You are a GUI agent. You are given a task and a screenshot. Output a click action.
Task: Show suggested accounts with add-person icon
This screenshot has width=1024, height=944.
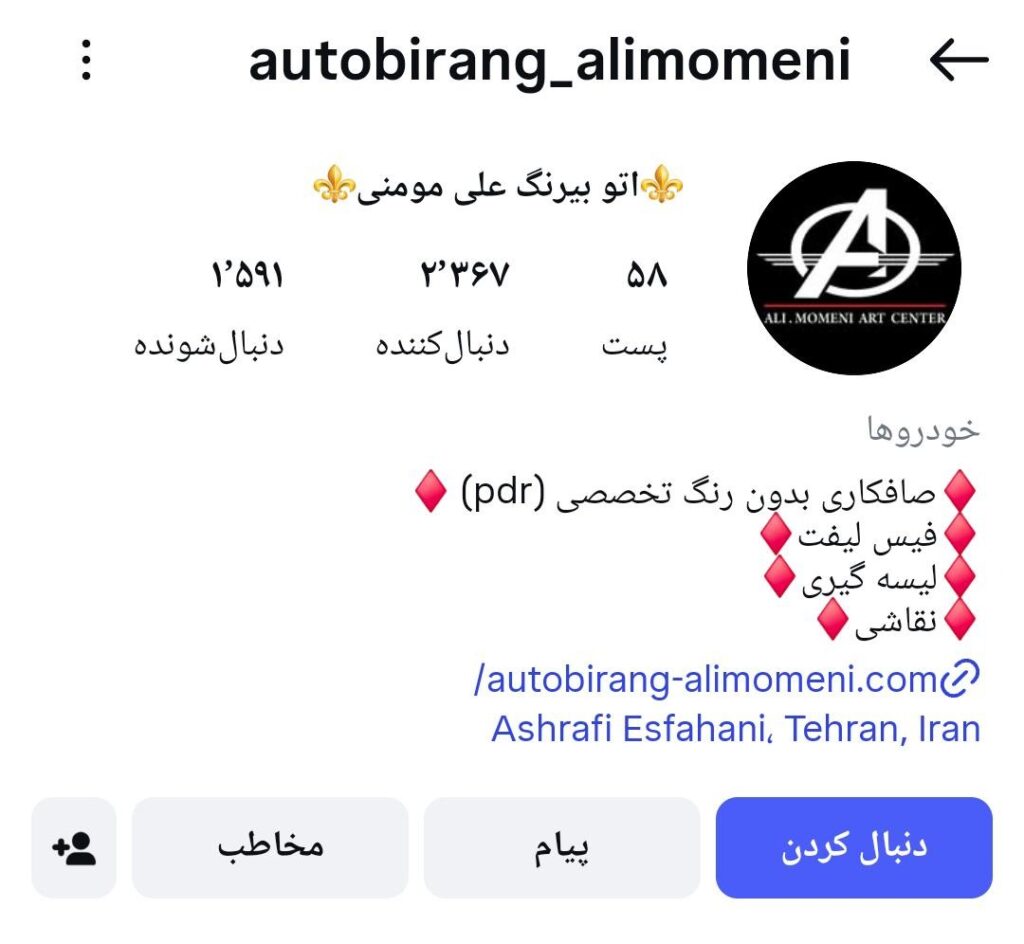coord(74,847)
